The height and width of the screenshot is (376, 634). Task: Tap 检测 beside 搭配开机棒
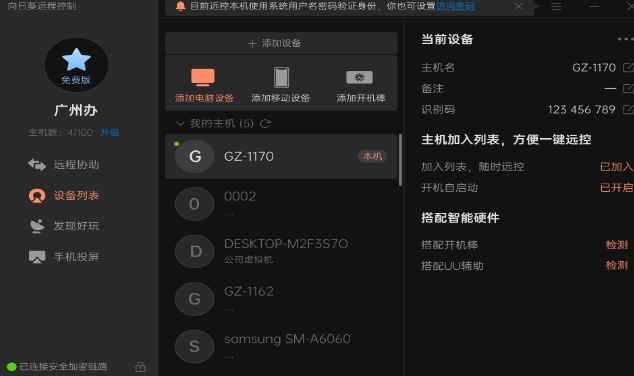(x=617, y=245)
